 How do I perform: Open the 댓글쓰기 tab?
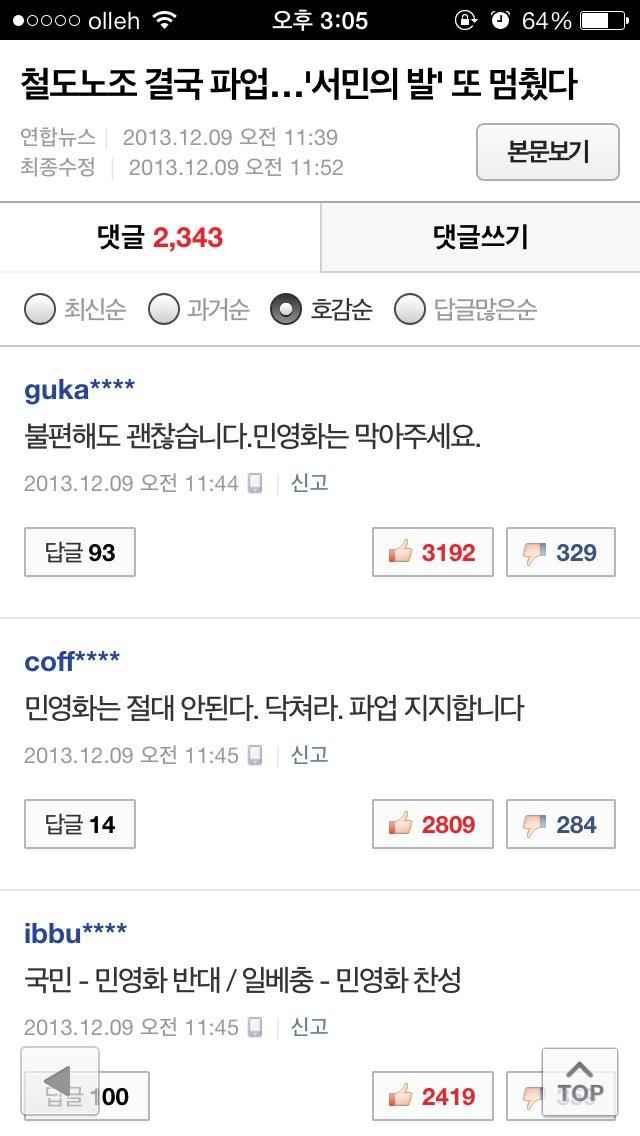480,237
